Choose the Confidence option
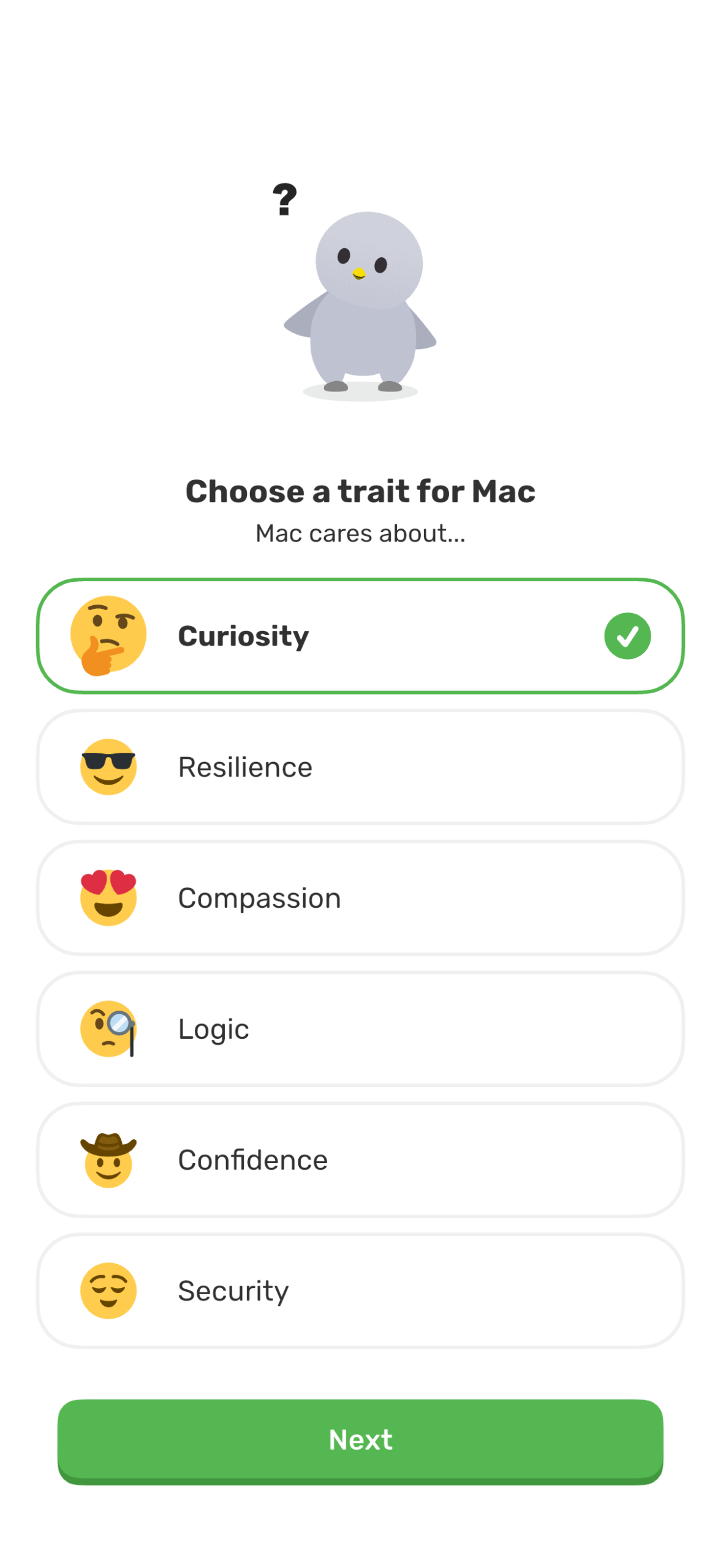Viewport: 721px width, 1568px height. pos(360,1159)
